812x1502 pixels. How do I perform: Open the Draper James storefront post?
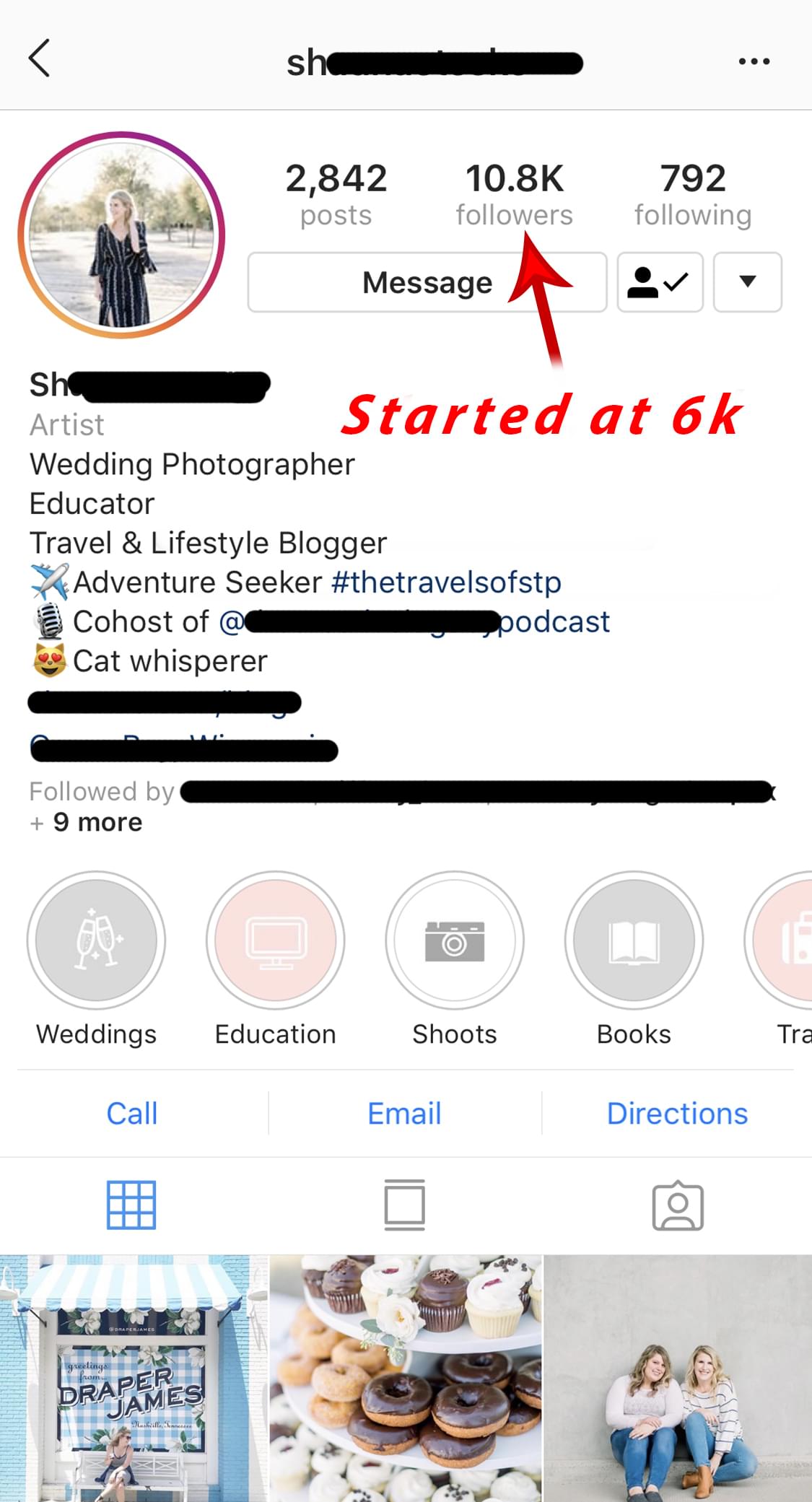coord(134,1379)
